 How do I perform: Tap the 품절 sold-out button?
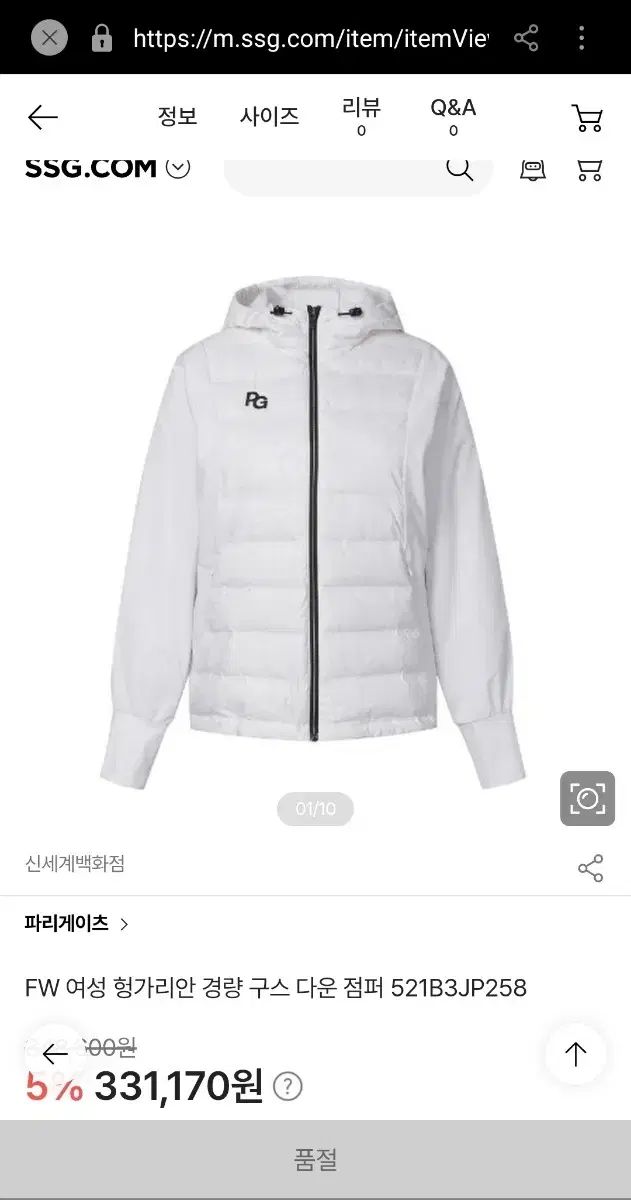315,1160
